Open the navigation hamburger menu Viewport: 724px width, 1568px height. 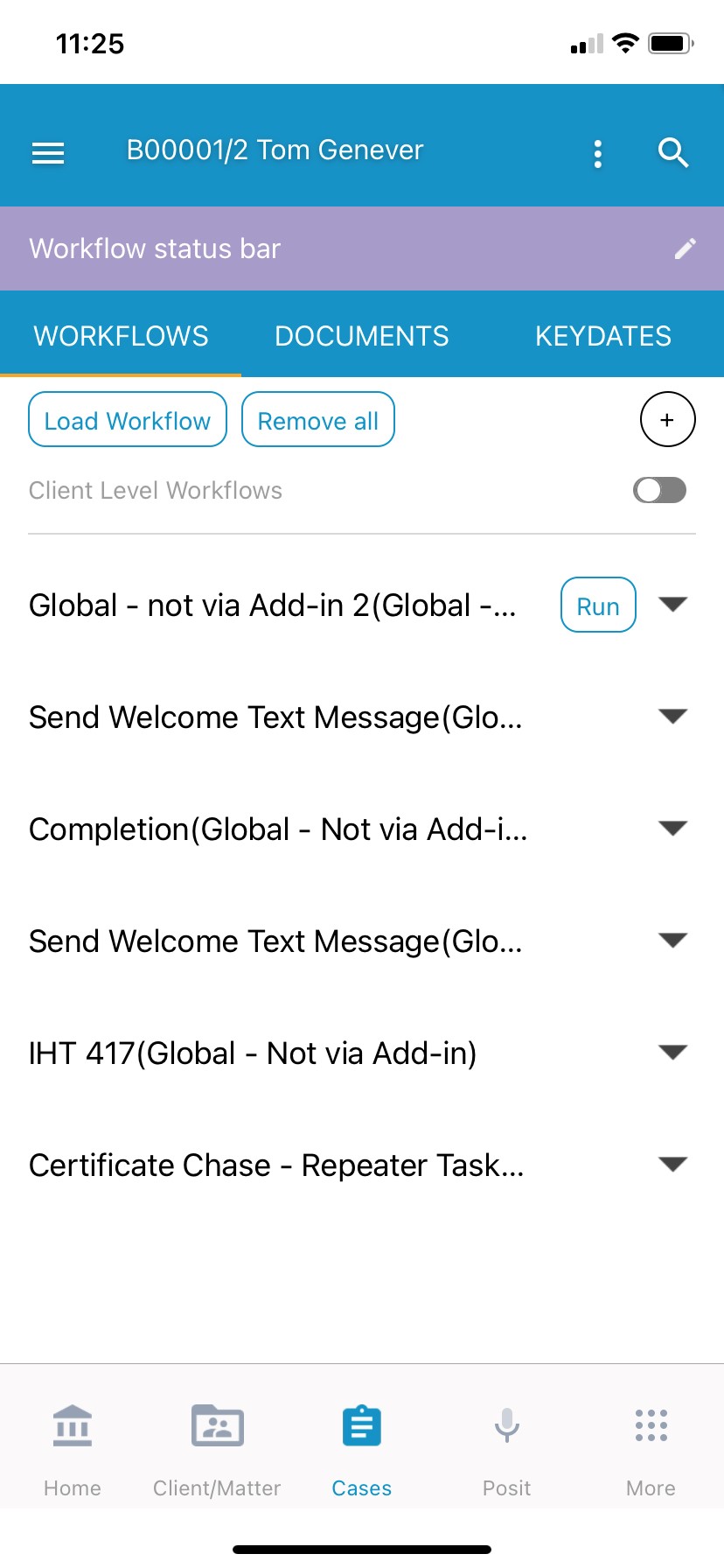(x=48, y=152)
